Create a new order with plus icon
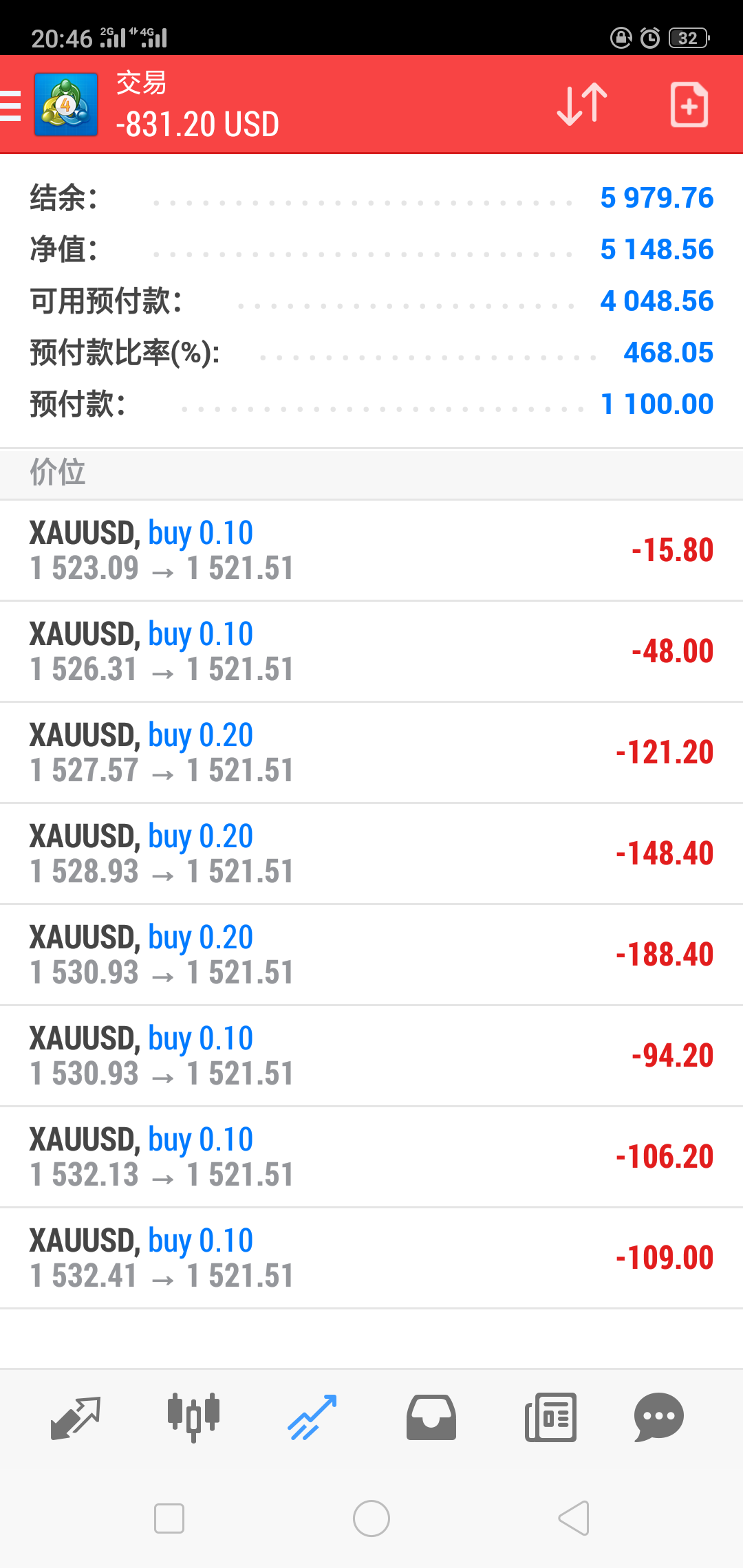 coord(689,105)
